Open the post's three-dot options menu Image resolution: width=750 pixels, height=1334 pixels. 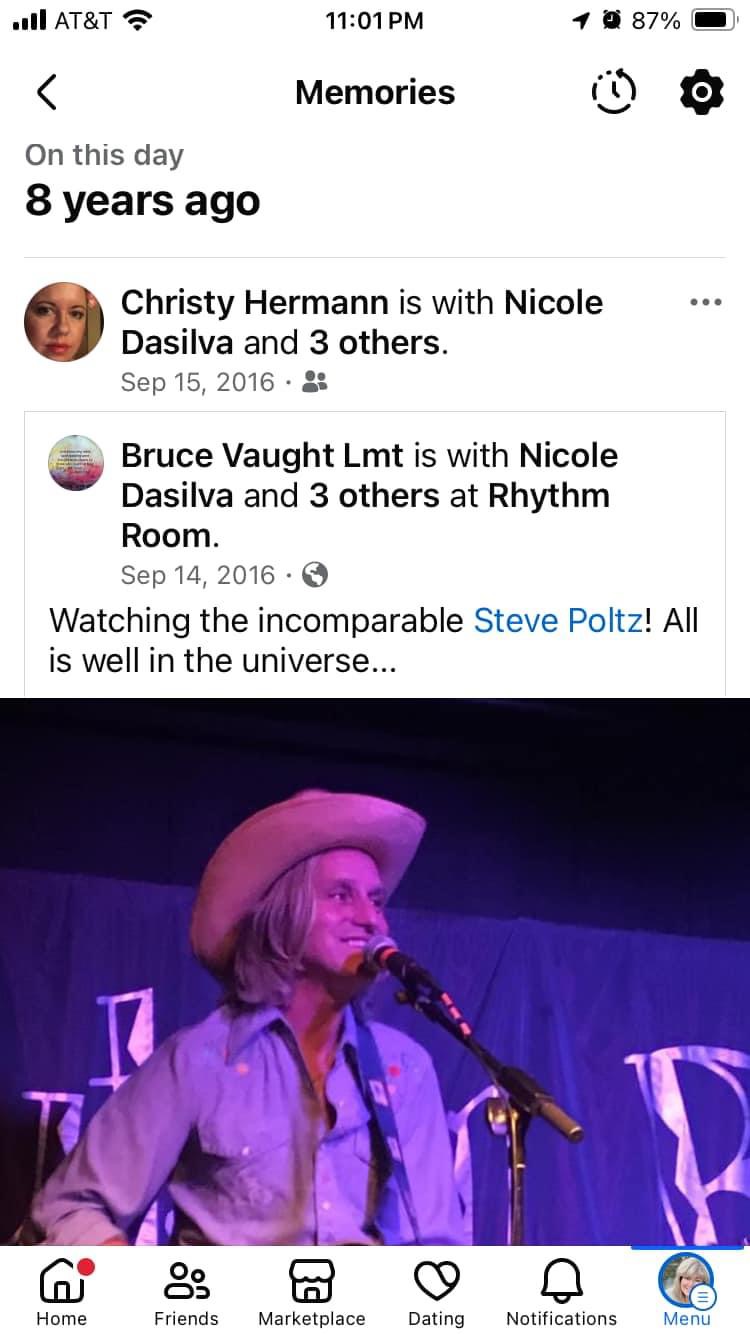pyautogui.click(x=705, y=302)
